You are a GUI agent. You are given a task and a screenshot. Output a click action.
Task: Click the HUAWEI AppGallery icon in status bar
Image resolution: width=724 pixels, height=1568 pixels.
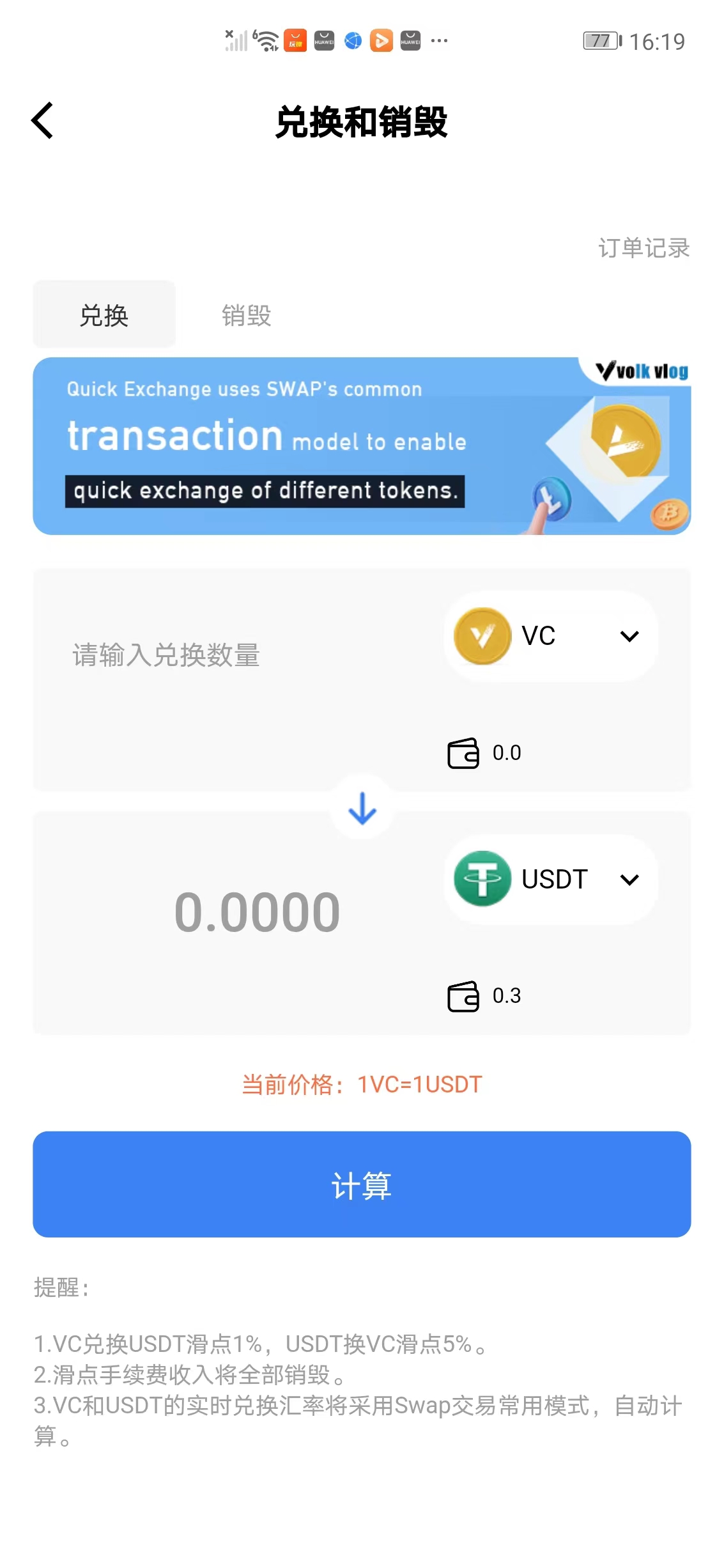point(324,40)
